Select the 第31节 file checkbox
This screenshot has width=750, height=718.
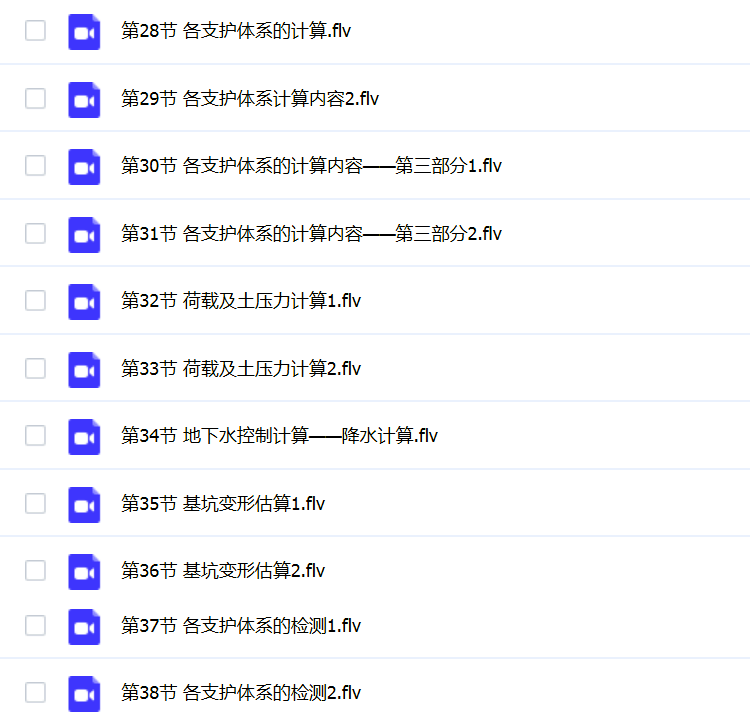[35, 233]
